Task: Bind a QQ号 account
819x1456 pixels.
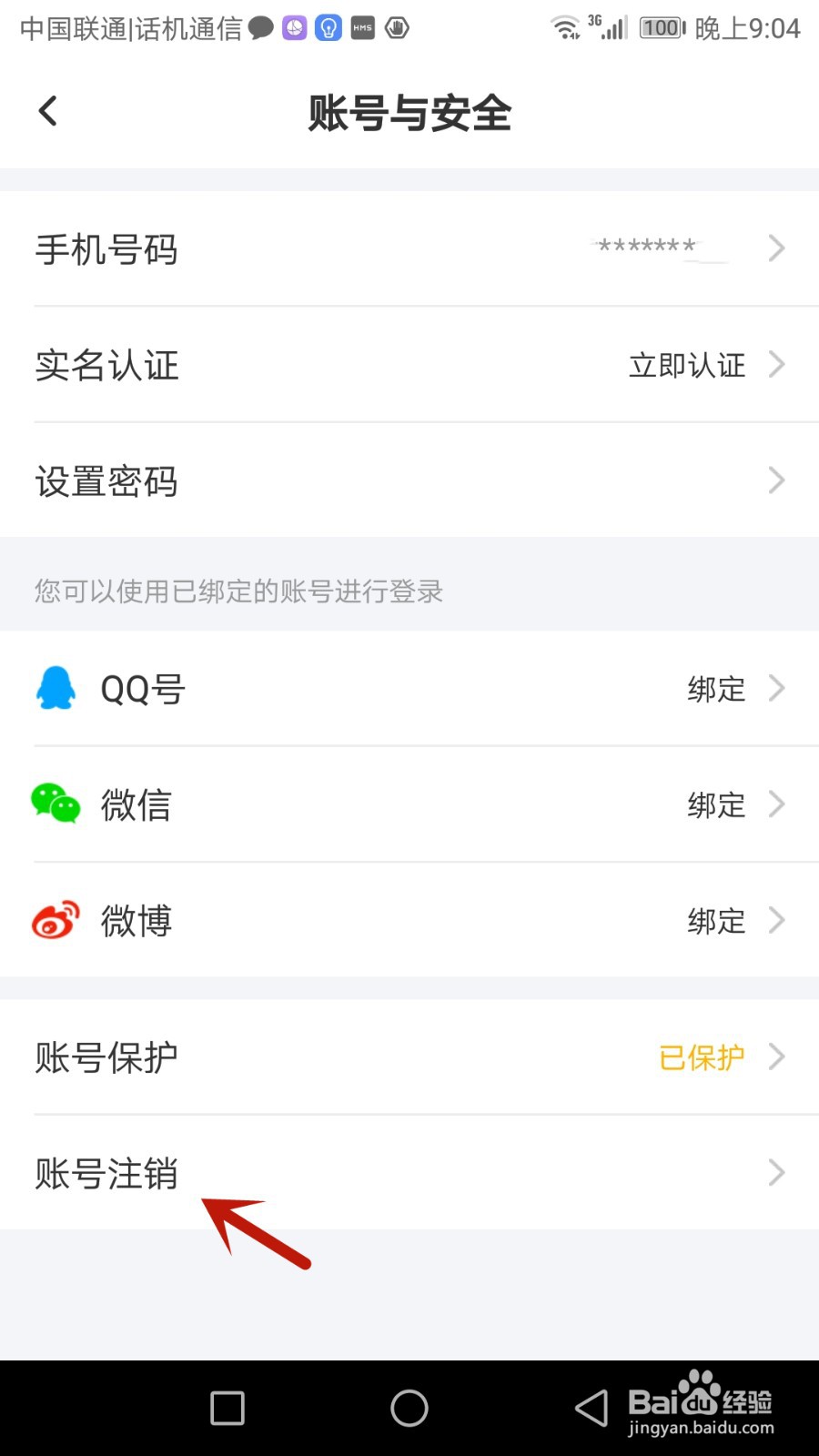Action: pos(409,689)
